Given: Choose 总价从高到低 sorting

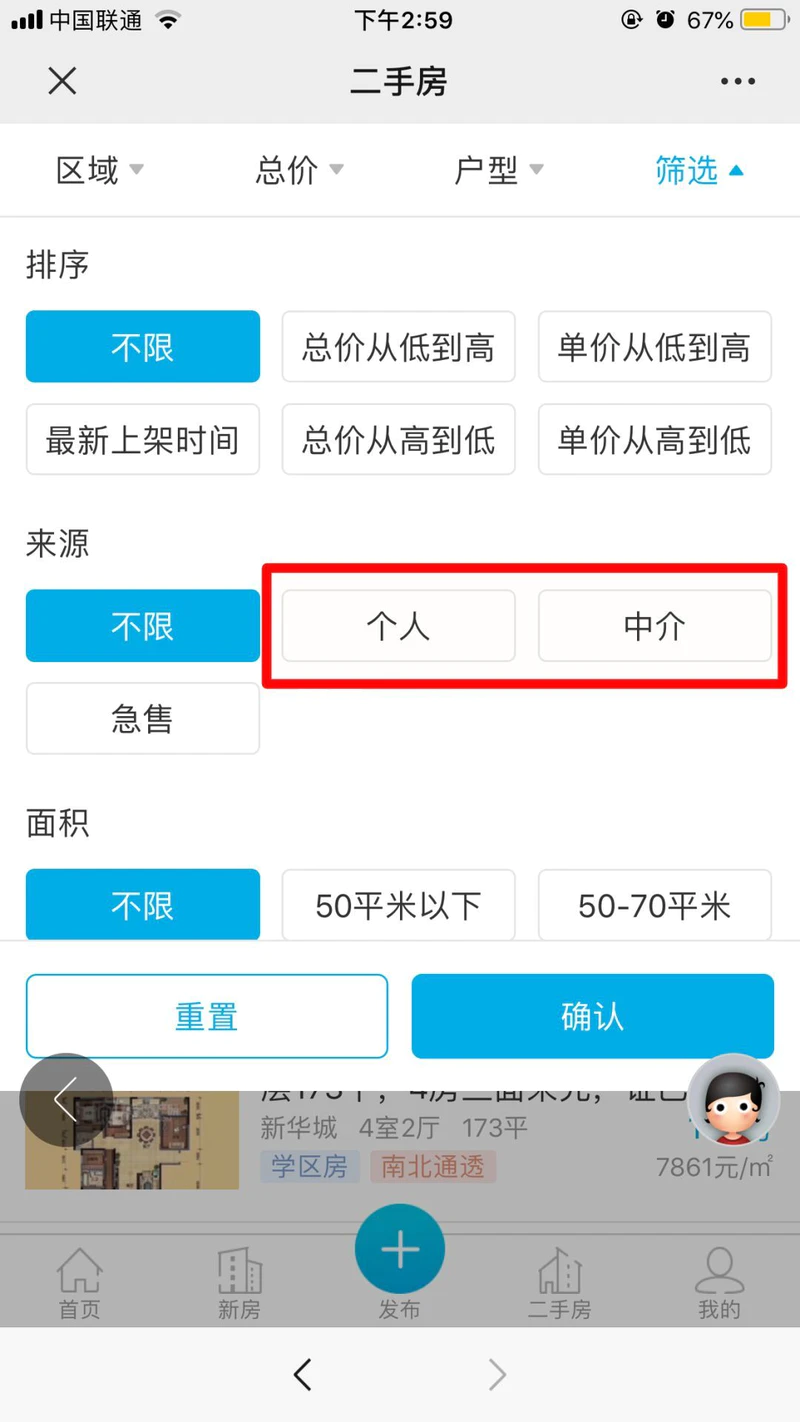Looking at the screenshot, I should click(x=398, y=440).
